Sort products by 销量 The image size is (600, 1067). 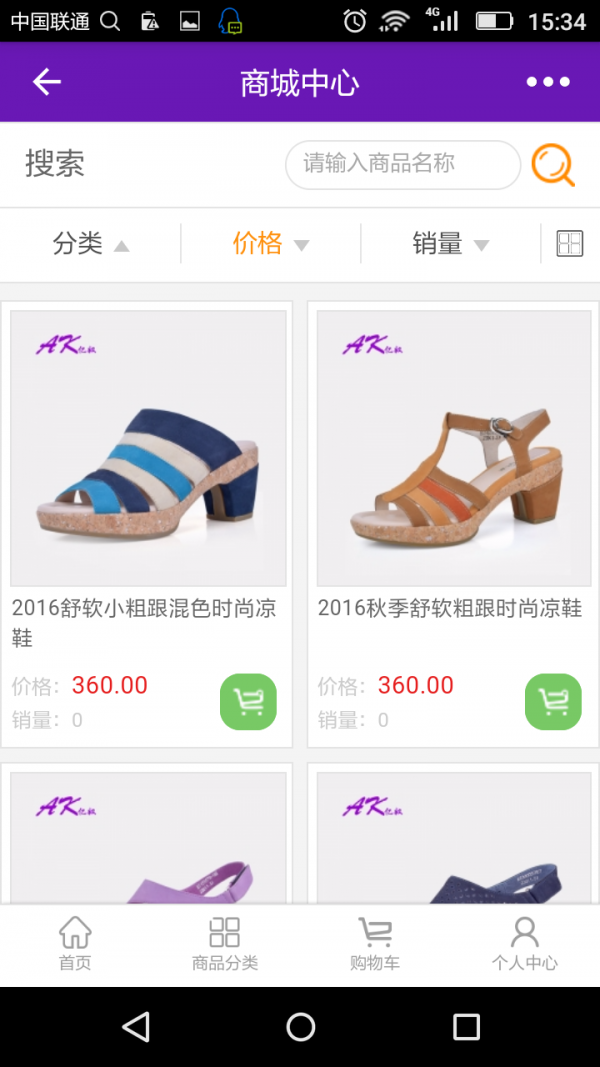pos(450,243)
